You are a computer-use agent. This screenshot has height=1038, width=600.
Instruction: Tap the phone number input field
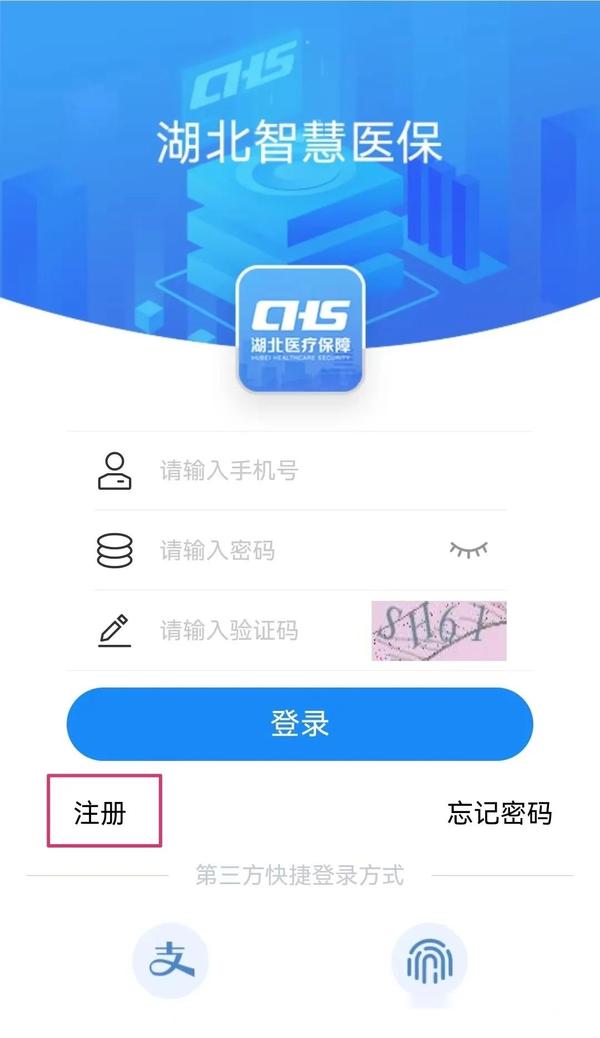(299, 471)
